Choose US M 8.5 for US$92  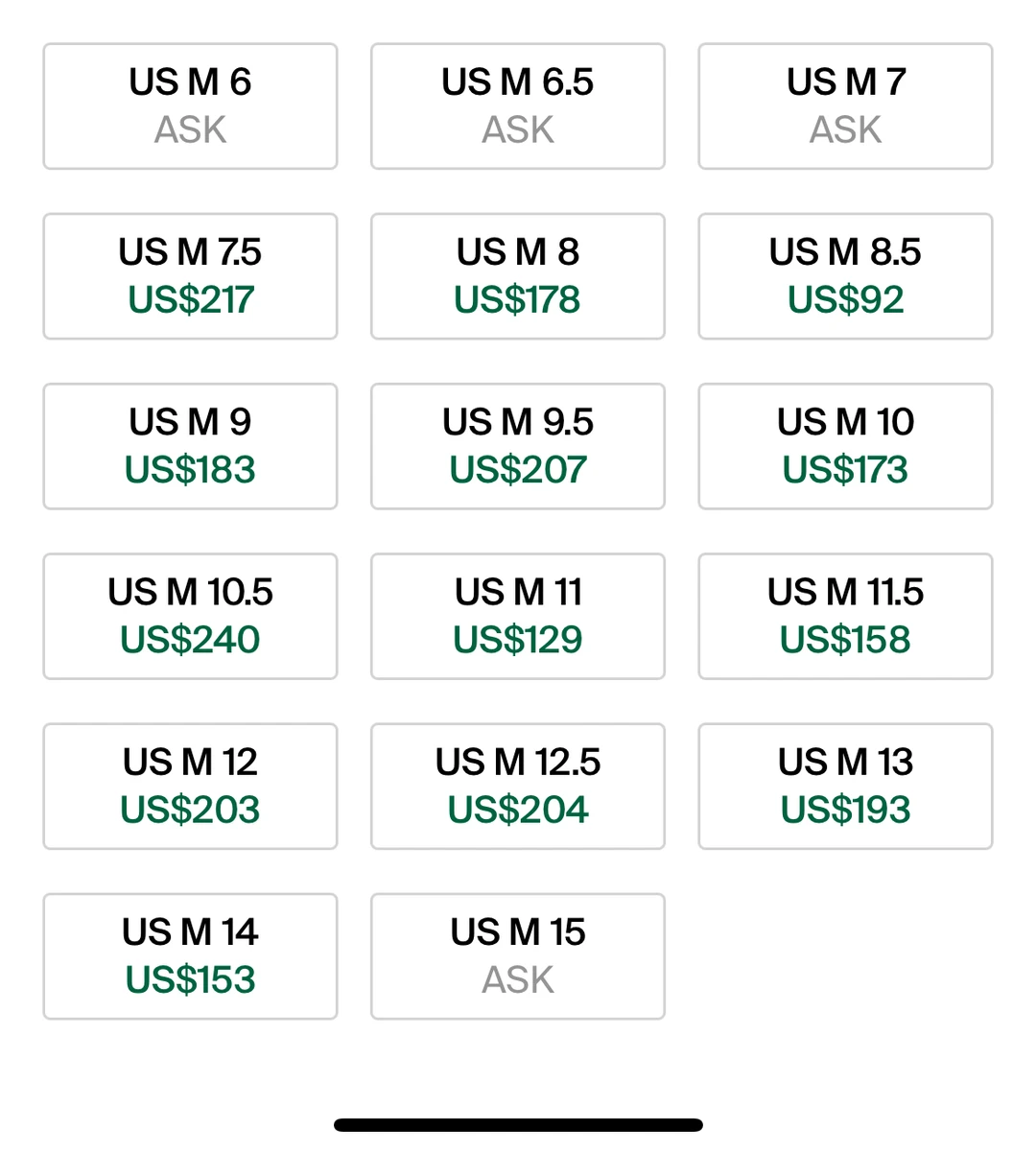pos(845,276)
